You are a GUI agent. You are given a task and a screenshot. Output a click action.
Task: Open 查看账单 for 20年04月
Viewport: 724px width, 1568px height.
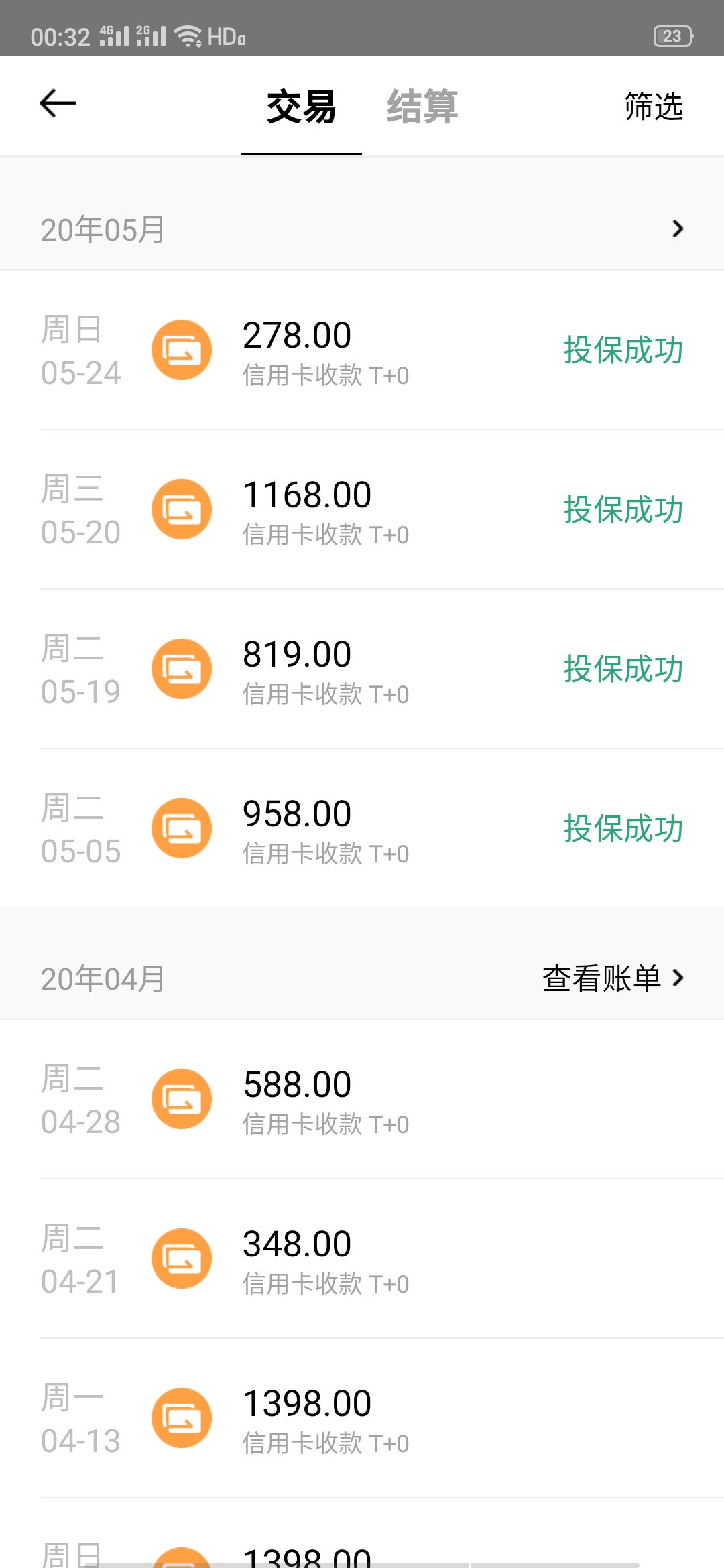pos(613,978)
